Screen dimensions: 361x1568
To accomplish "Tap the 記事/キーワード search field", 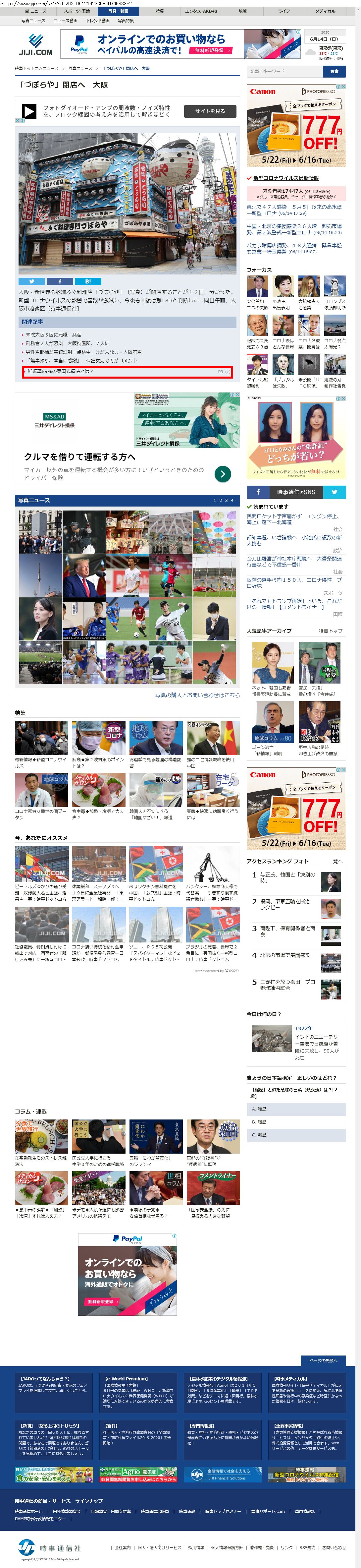I will click(284, 71).
